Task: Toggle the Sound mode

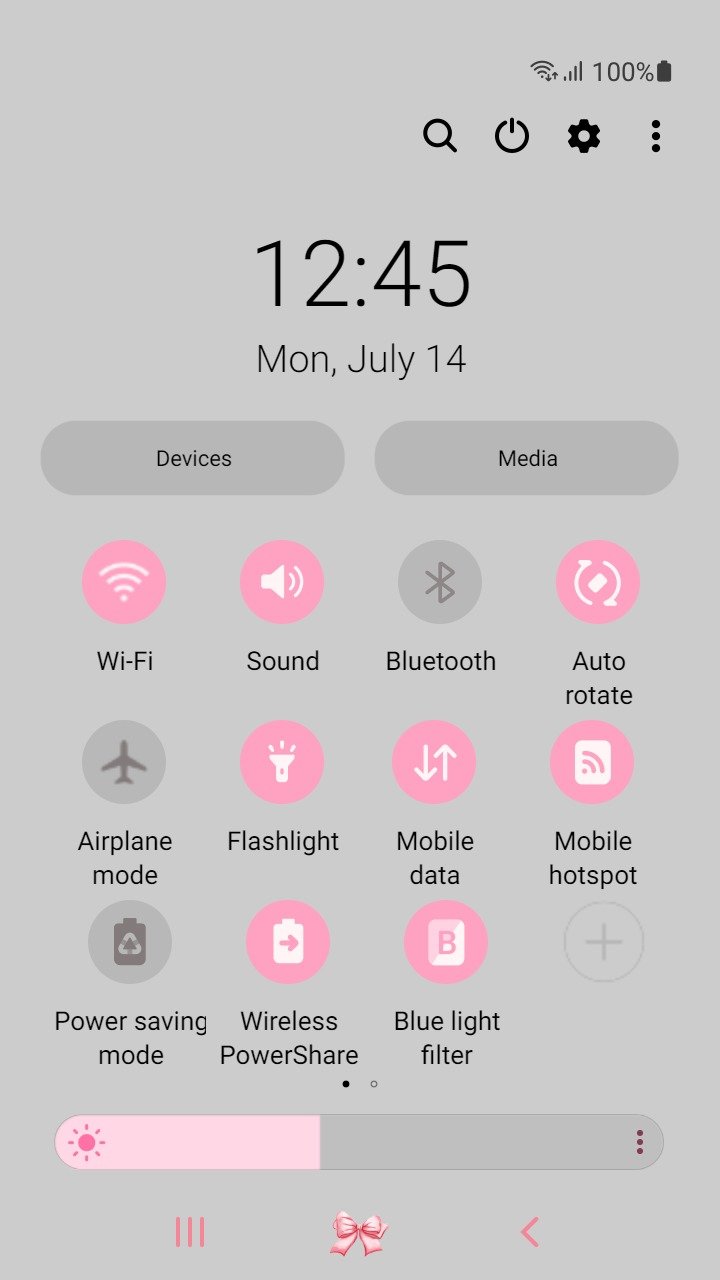Action: coord(282,582)
